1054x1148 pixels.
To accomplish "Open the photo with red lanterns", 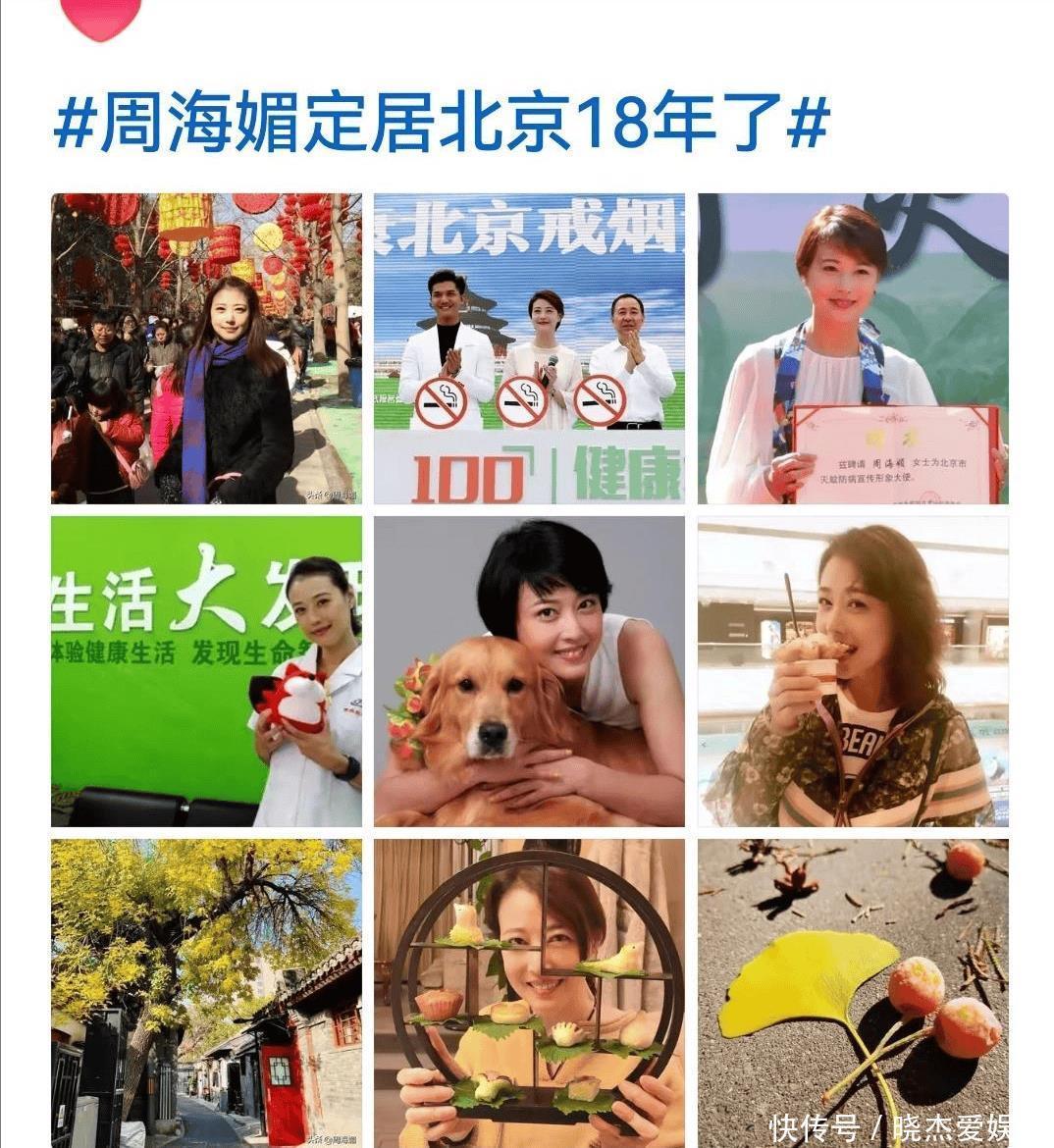I will [x=206, y=348].
